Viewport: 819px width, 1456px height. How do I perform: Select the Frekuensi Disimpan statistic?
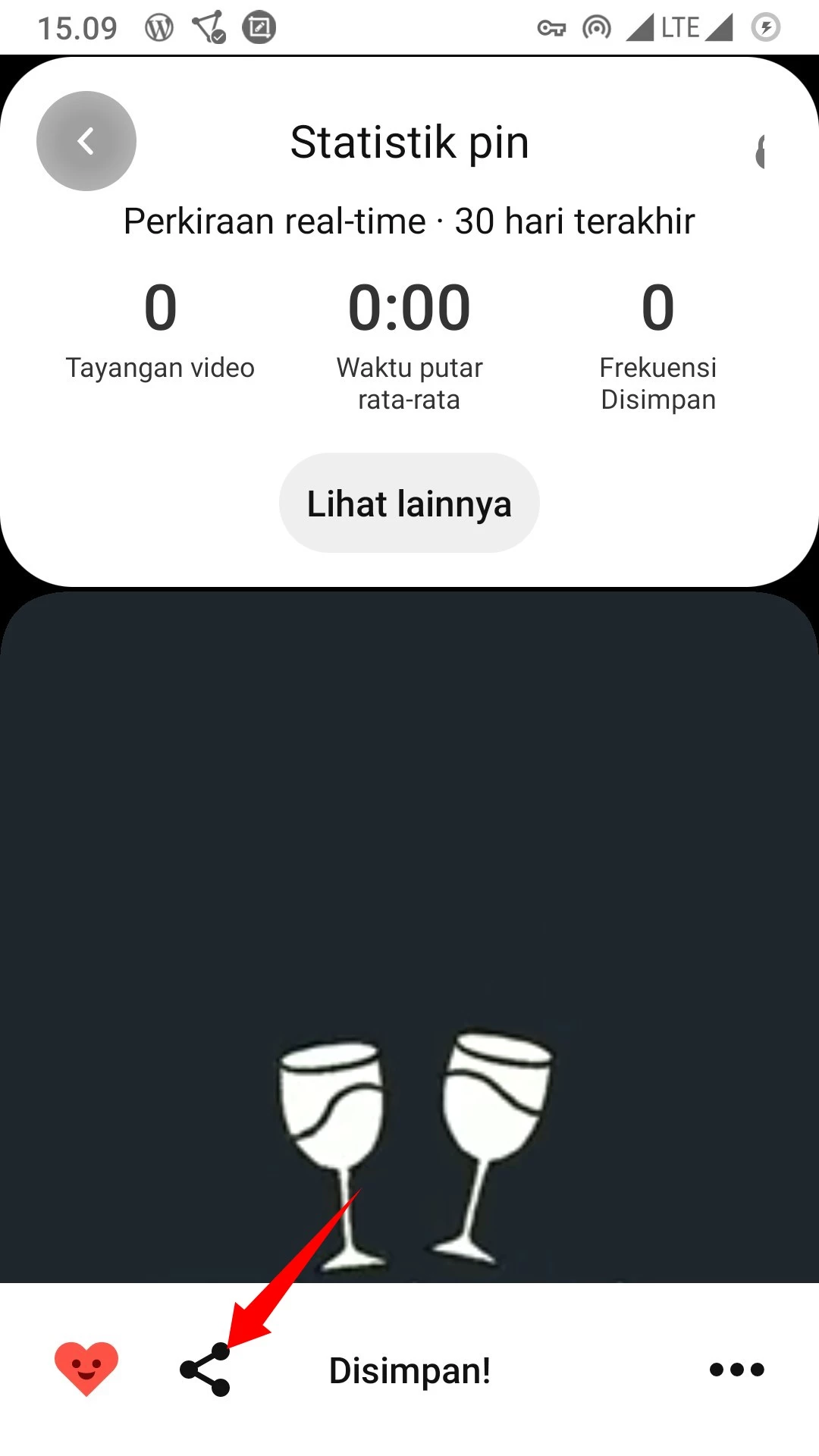[x=657, y=341]
